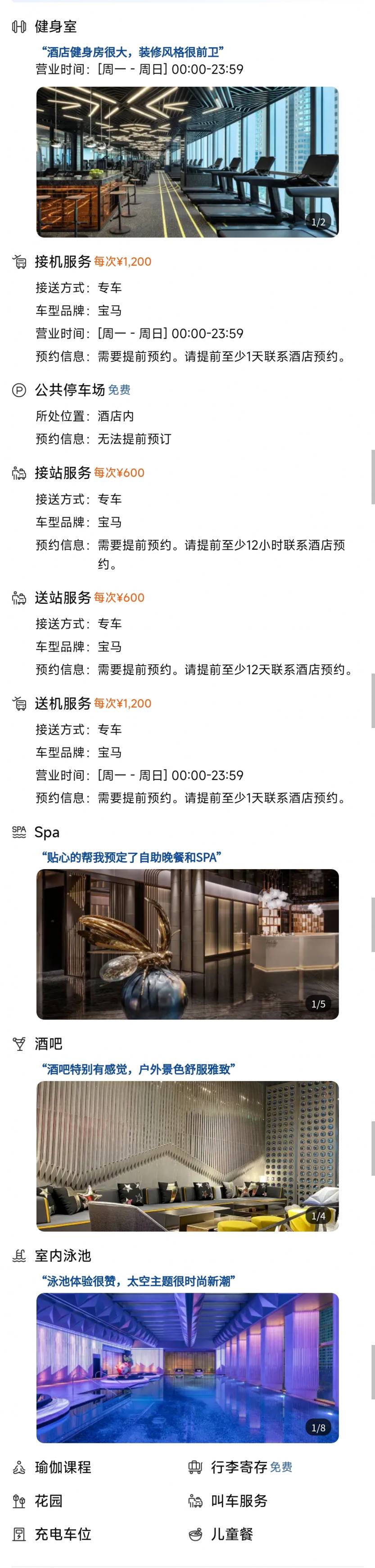Screen dimensions: 375x1568
Task: View the indoor pool photos
Action: tap(187, 1367)
